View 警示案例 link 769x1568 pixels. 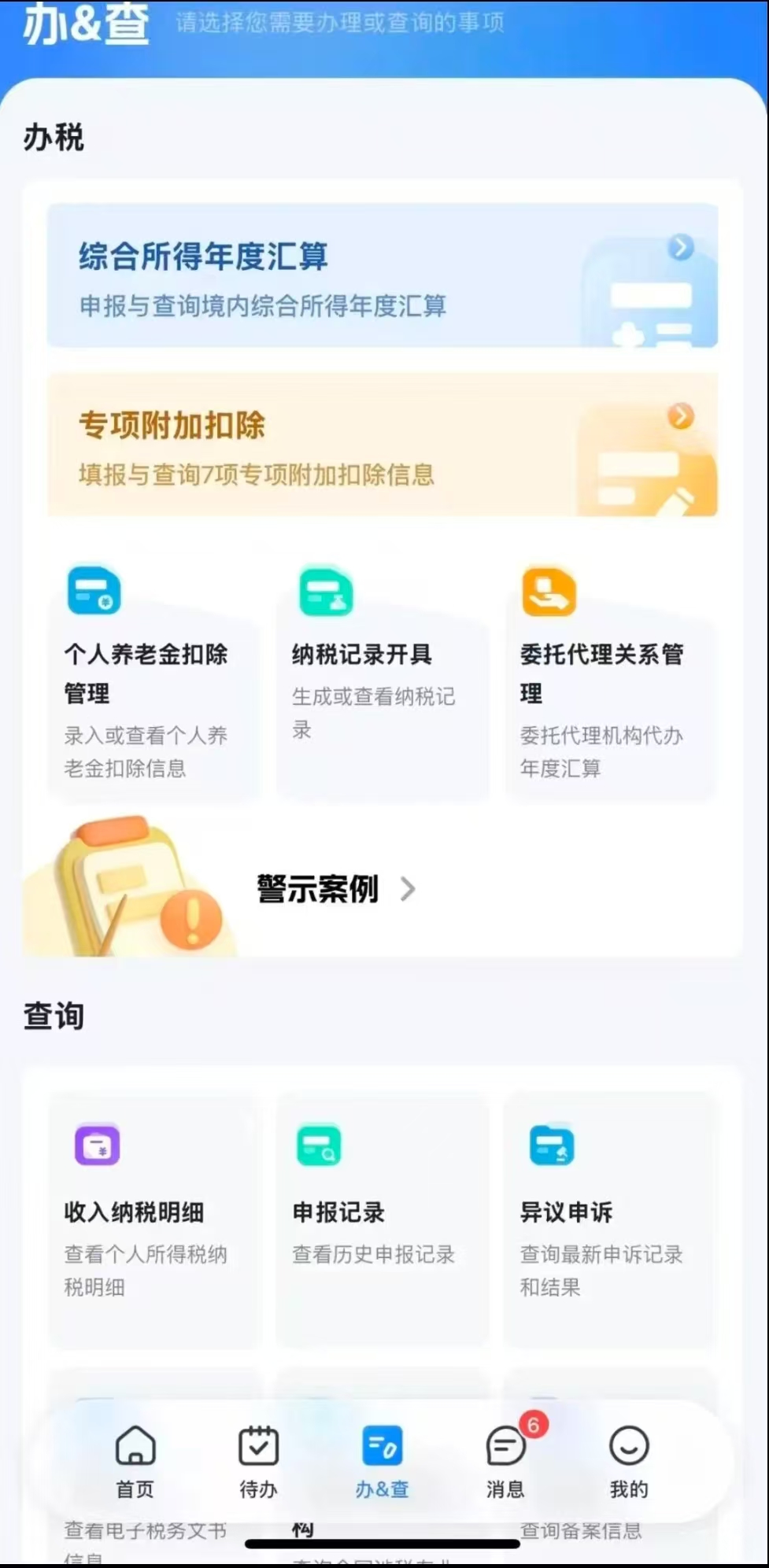tap(335, 890)
